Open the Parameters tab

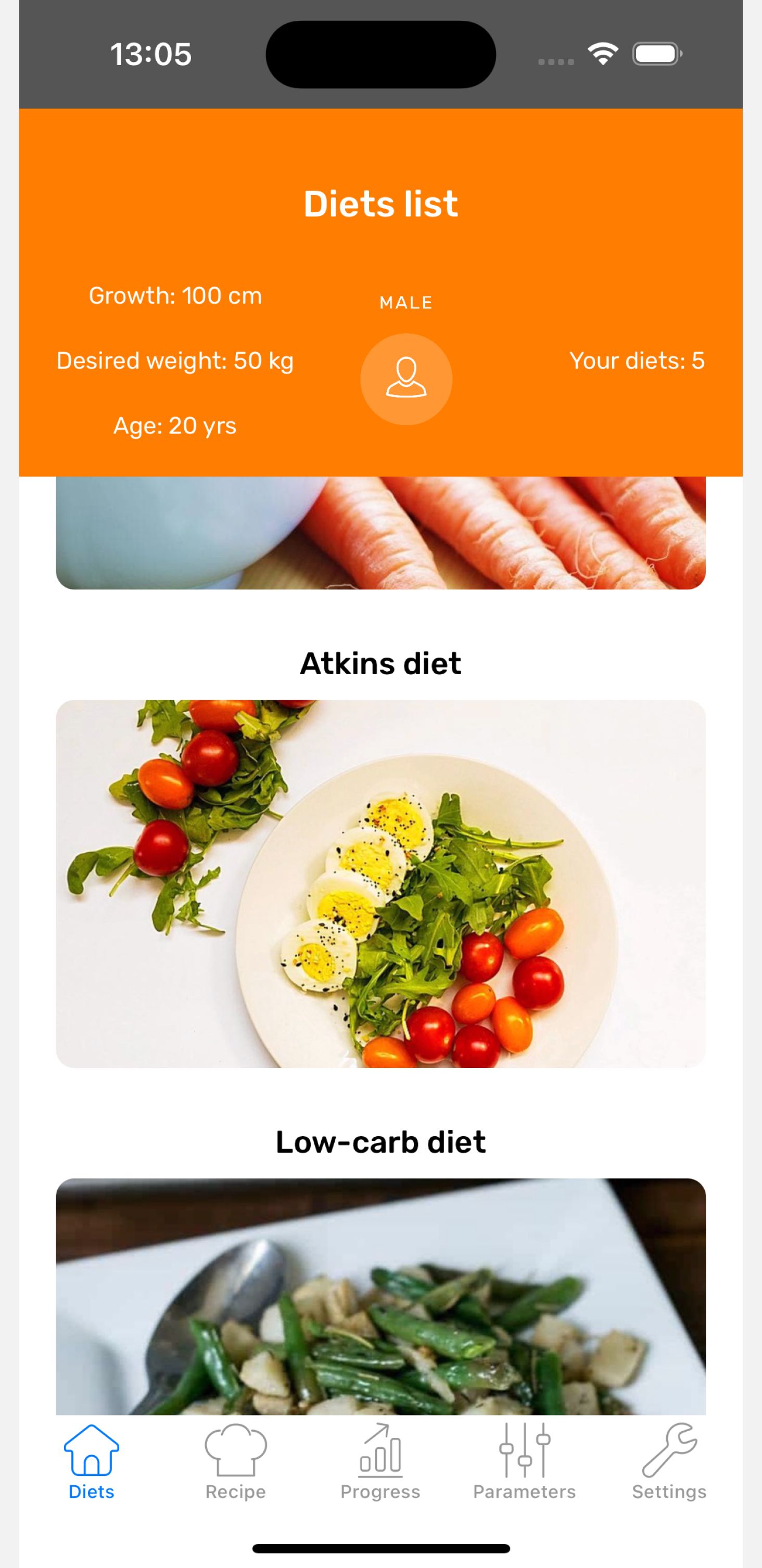tap(525, 1462)
